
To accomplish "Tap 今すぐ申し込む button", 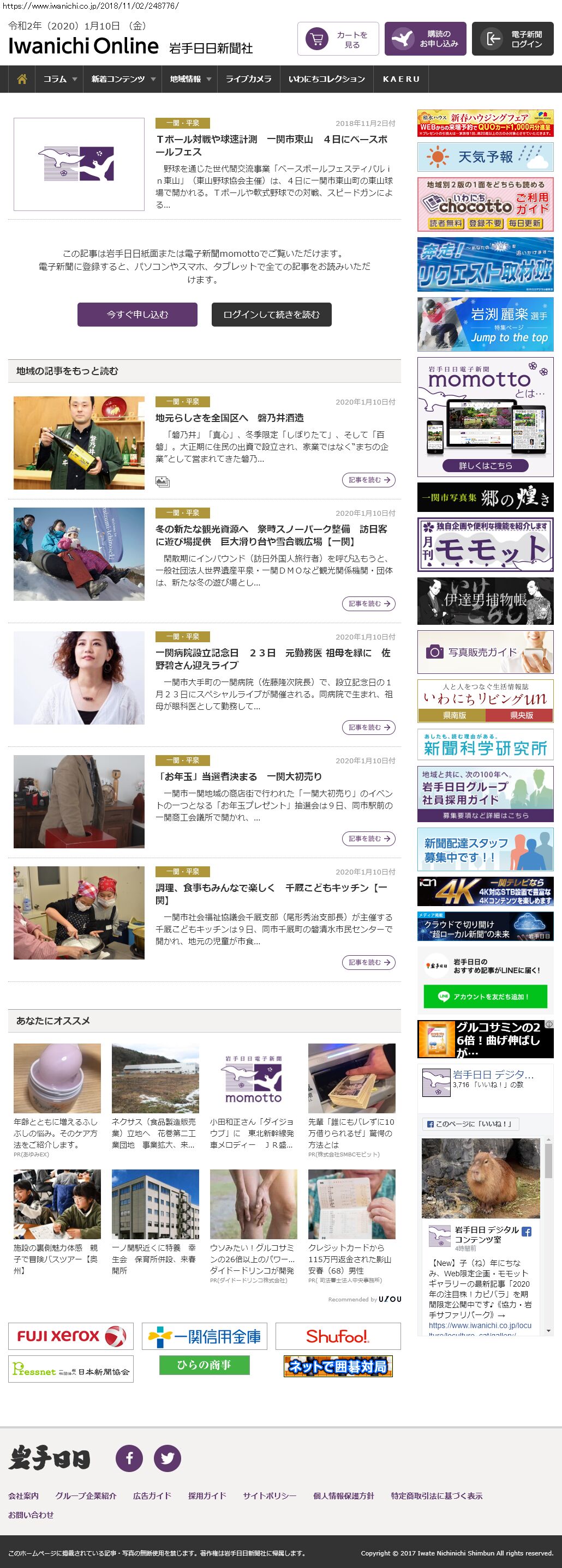I will pyautogui.click(x=137, y=315).
